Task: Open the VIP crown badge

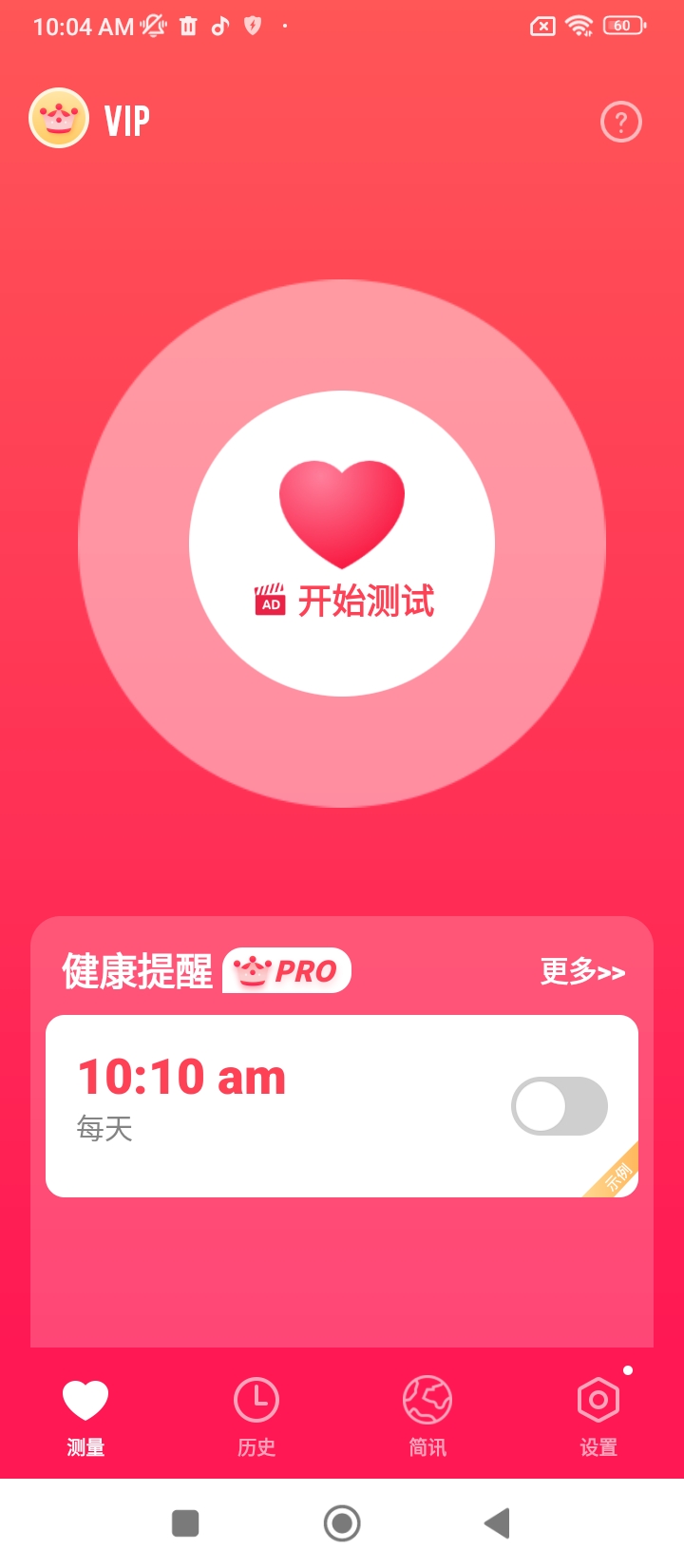Action: 59,119
